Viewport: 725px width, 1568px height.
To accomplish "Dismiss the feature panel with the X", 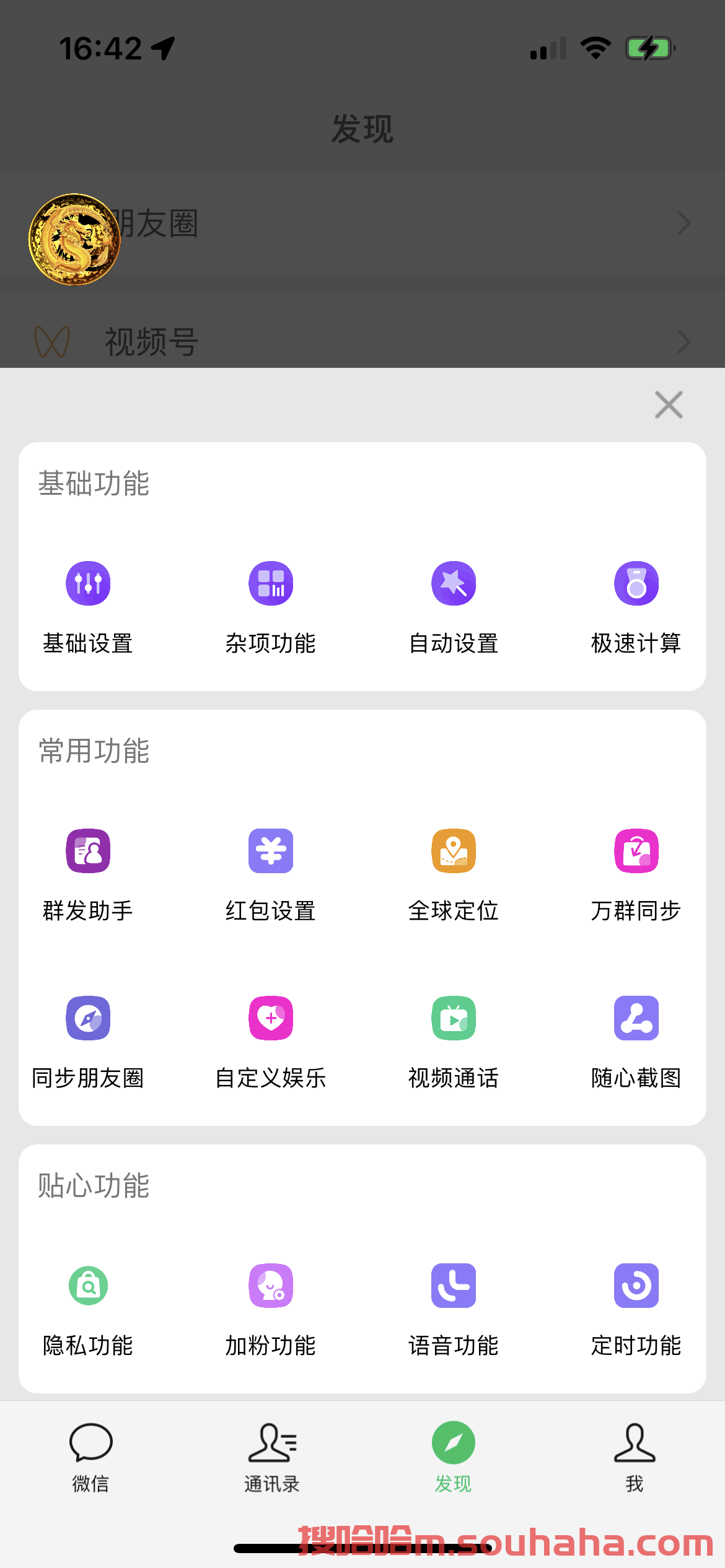I will click(x=668, y=404).
